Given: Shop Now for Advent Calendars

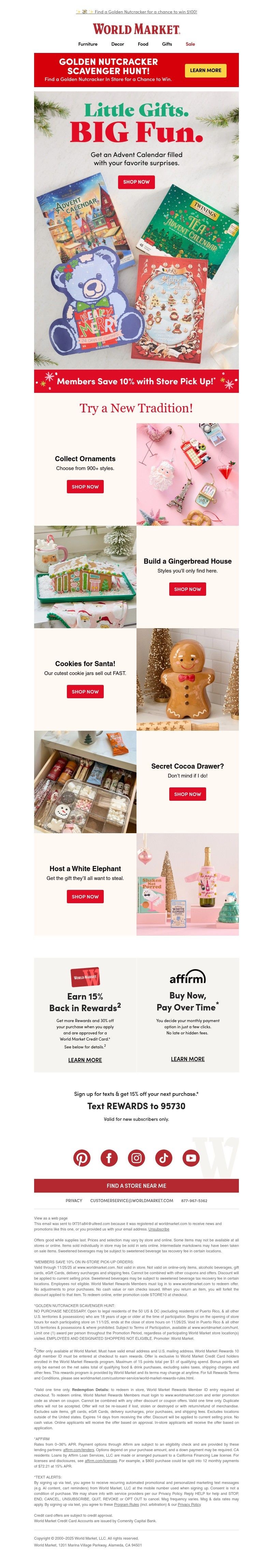Looking at the screenshot, I should coord(136,181).
